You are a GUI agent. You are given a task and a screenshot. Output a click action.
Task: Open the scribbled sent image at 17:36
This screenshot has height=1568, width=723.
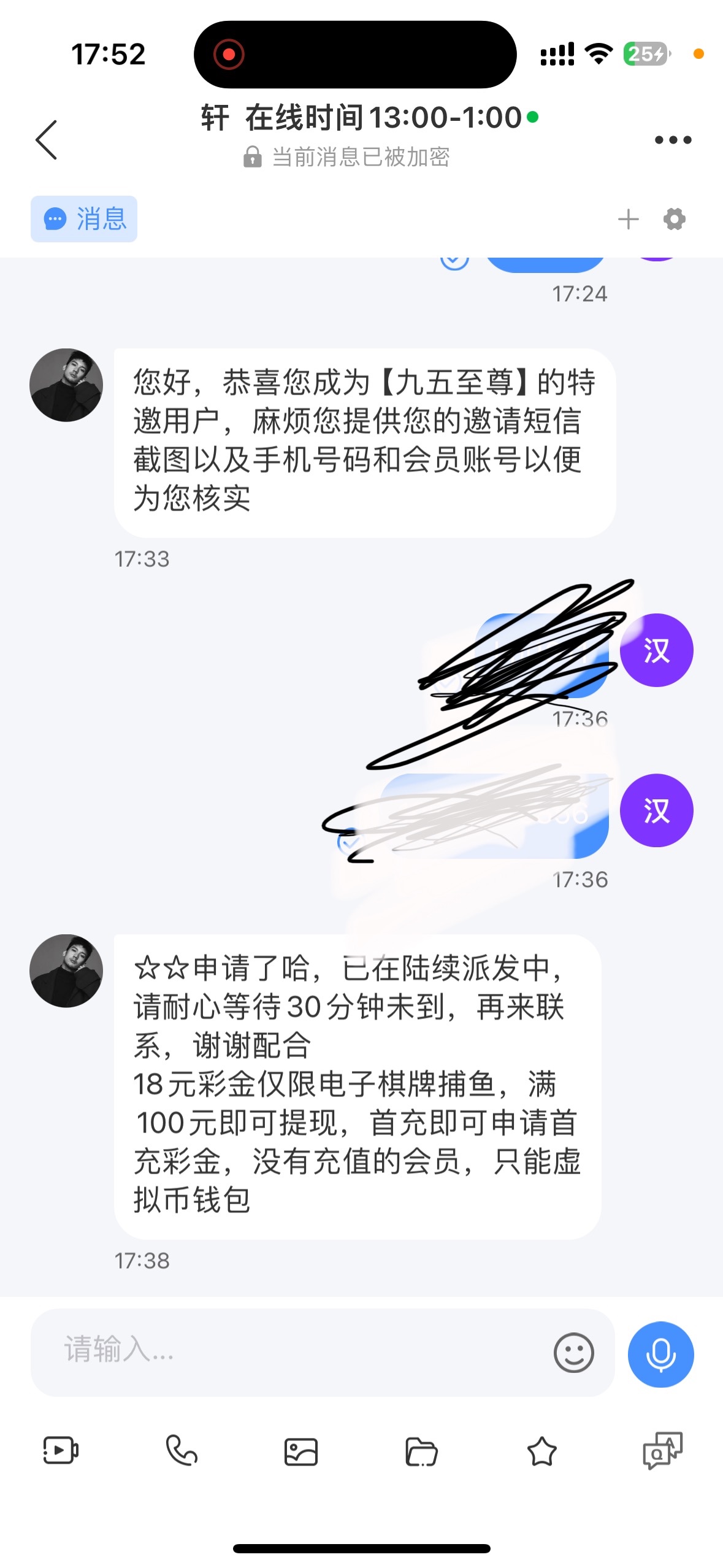tap(543, 656)
